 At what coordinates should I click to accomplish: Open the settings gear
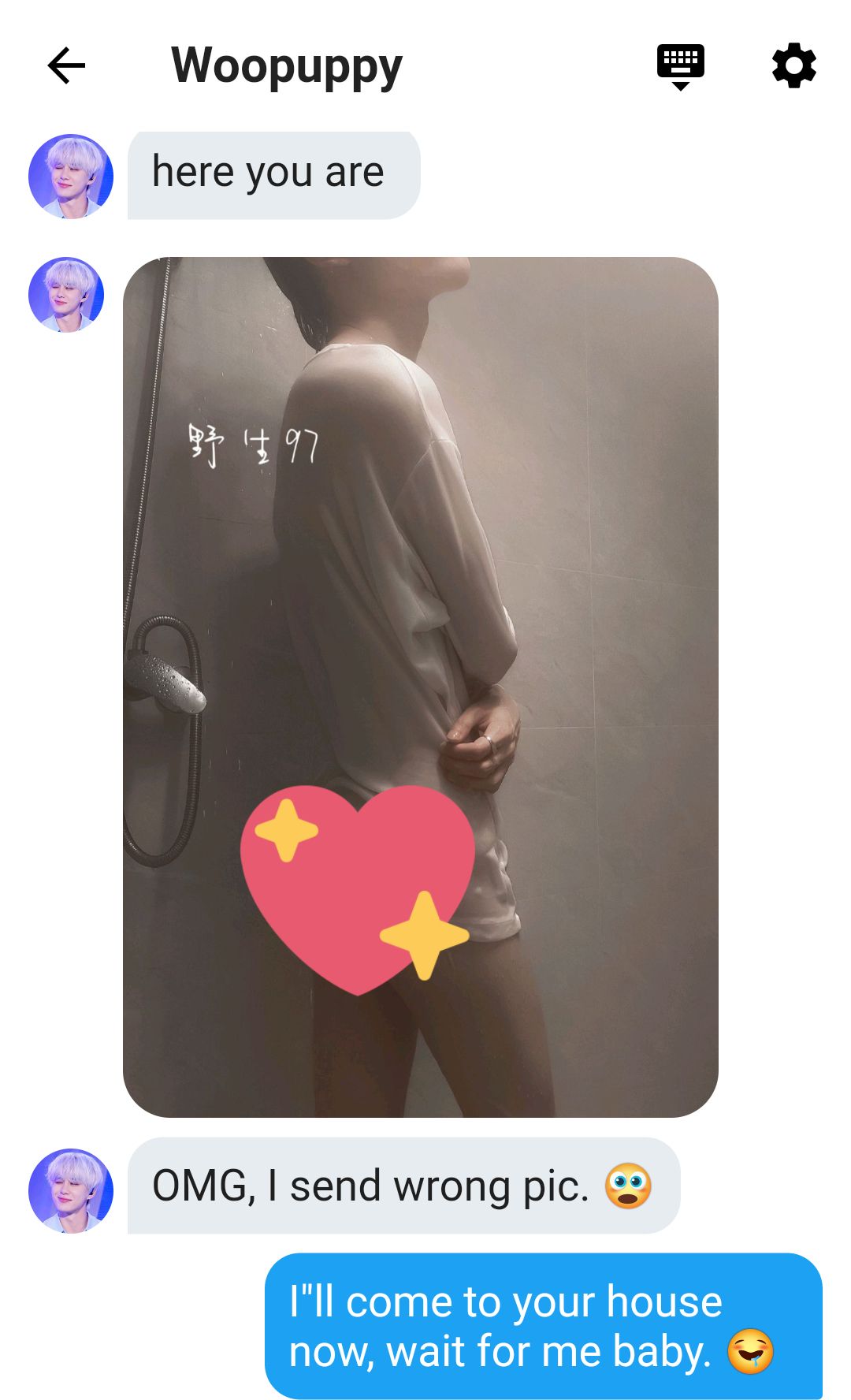pos(793,65)
